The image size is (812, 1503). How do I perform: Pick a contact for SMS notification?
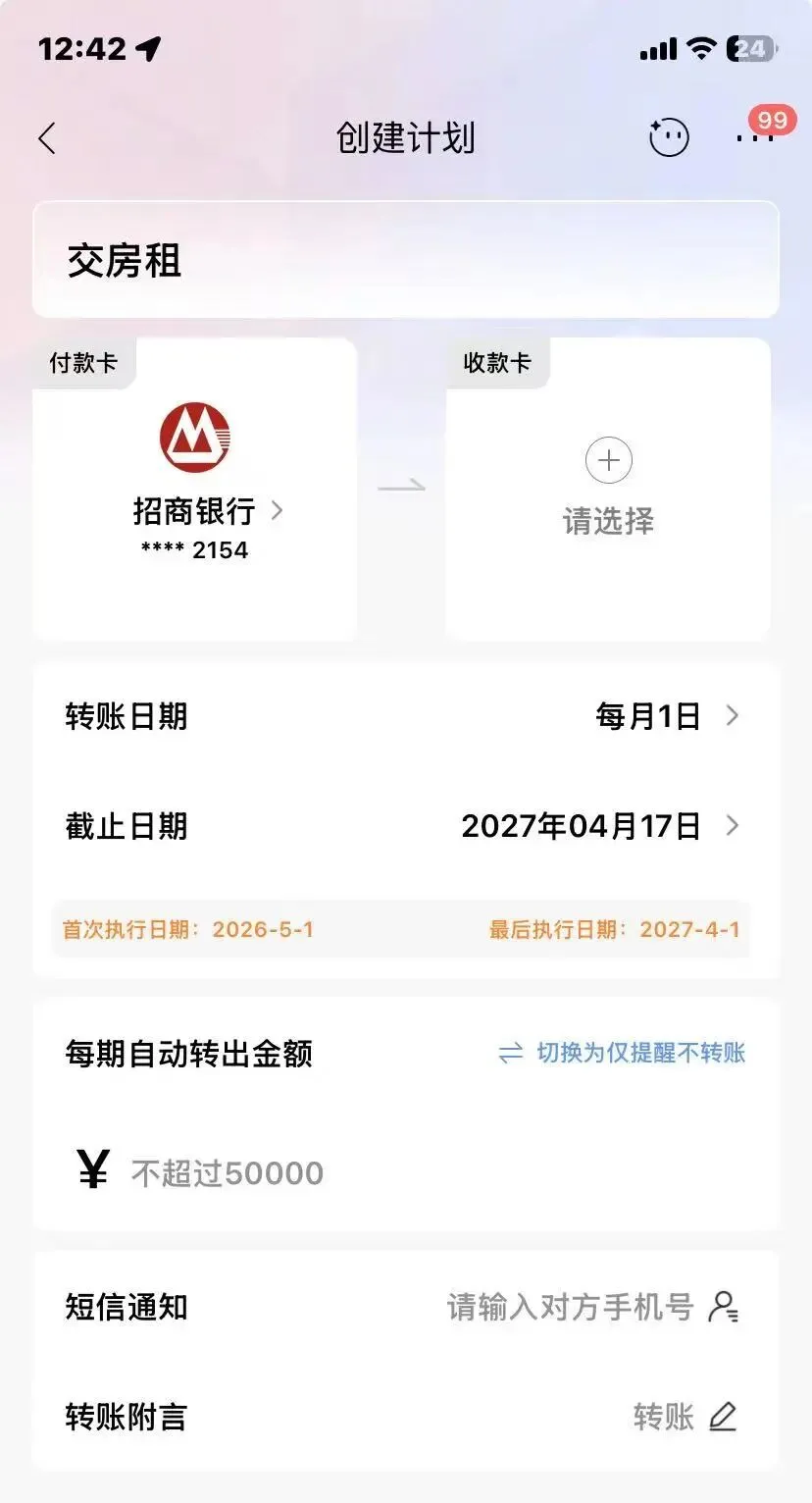click(724, 1307)
